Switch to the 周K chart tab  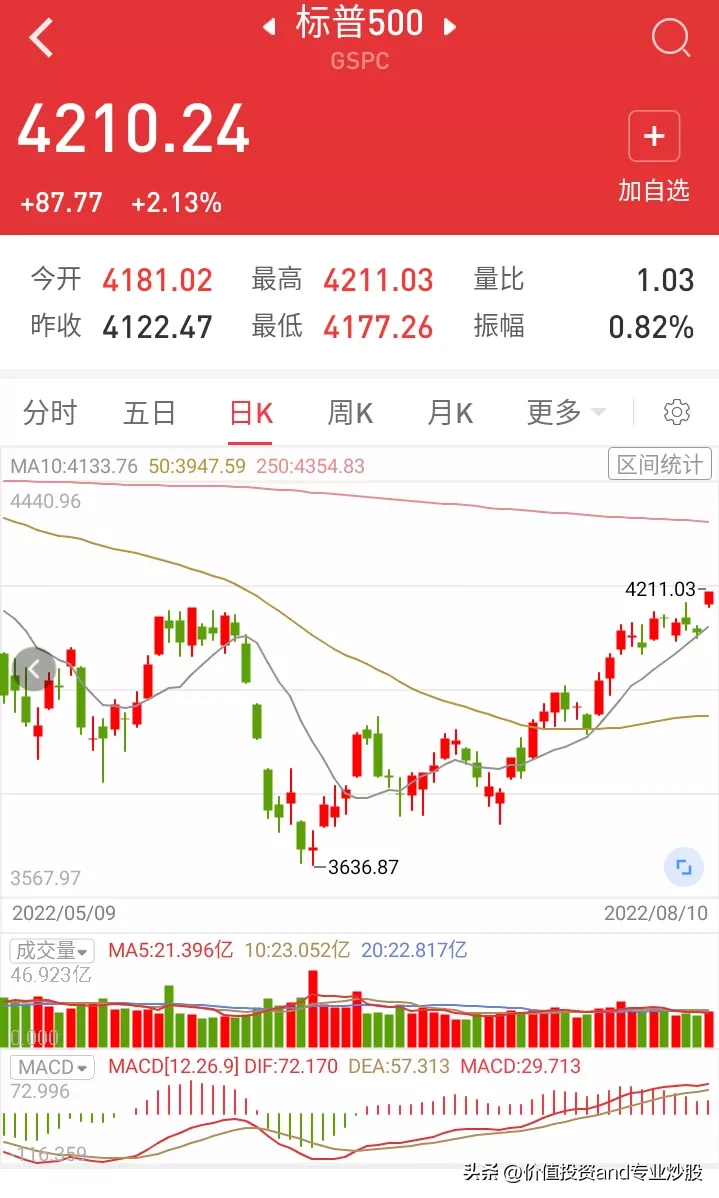350,413
